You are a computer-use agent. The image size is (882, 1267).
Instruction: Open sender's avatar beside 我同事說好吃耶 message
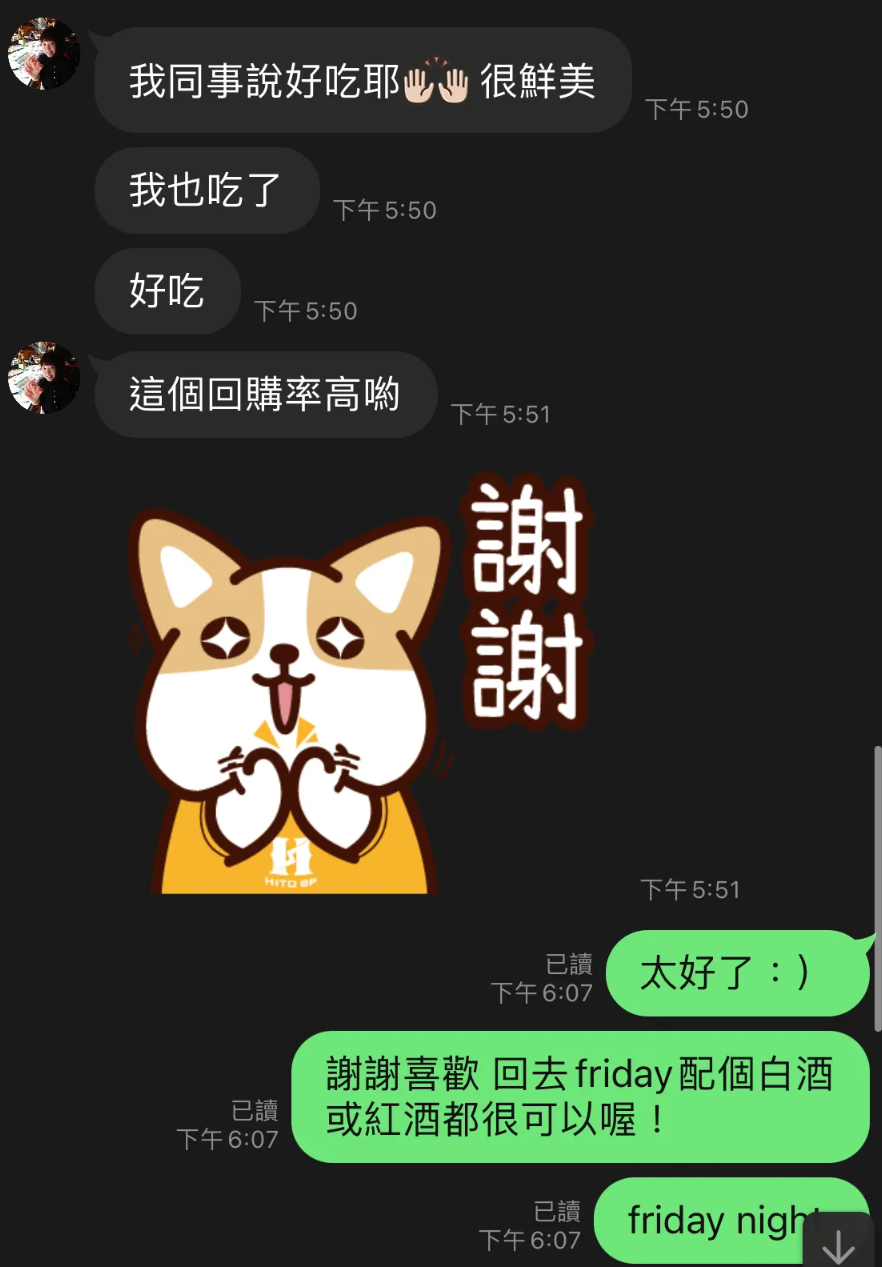[x=43, y=54]
